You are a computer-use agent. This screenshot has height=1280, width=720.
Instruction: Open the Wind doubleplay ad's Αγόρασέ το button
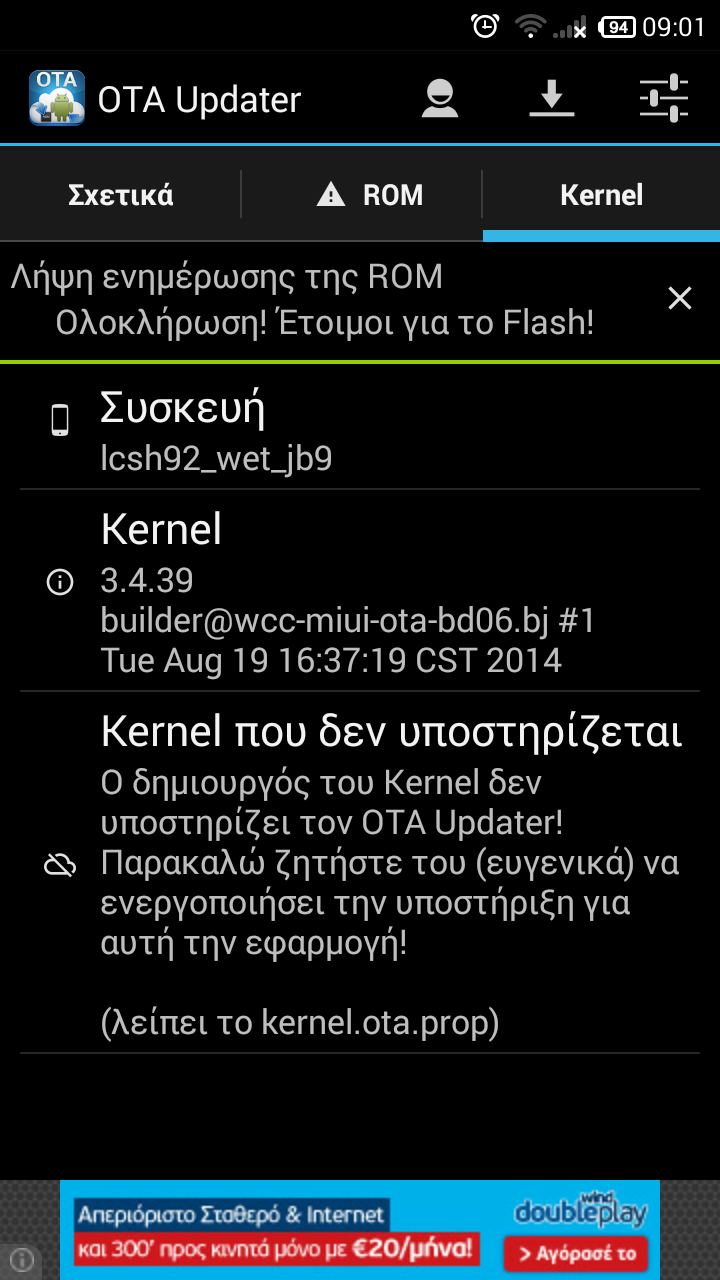click(x=576, y=1253)
